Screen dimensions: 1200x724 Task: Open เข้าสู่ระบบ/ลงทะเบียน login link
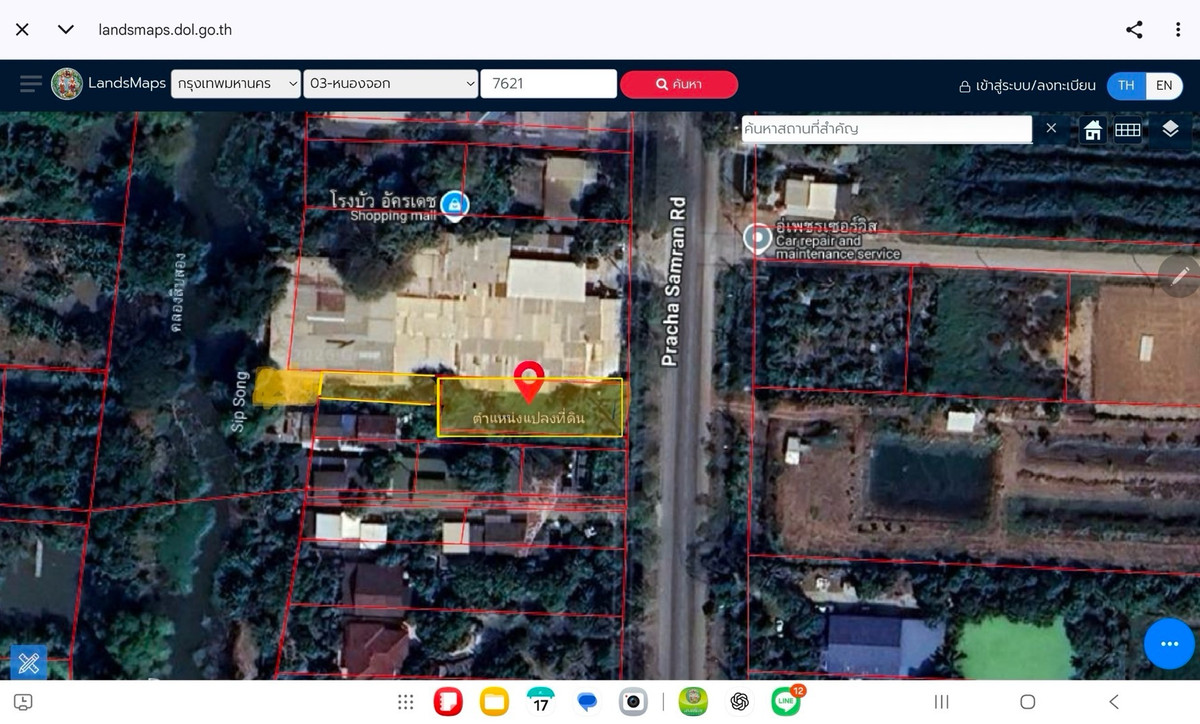1027,85
